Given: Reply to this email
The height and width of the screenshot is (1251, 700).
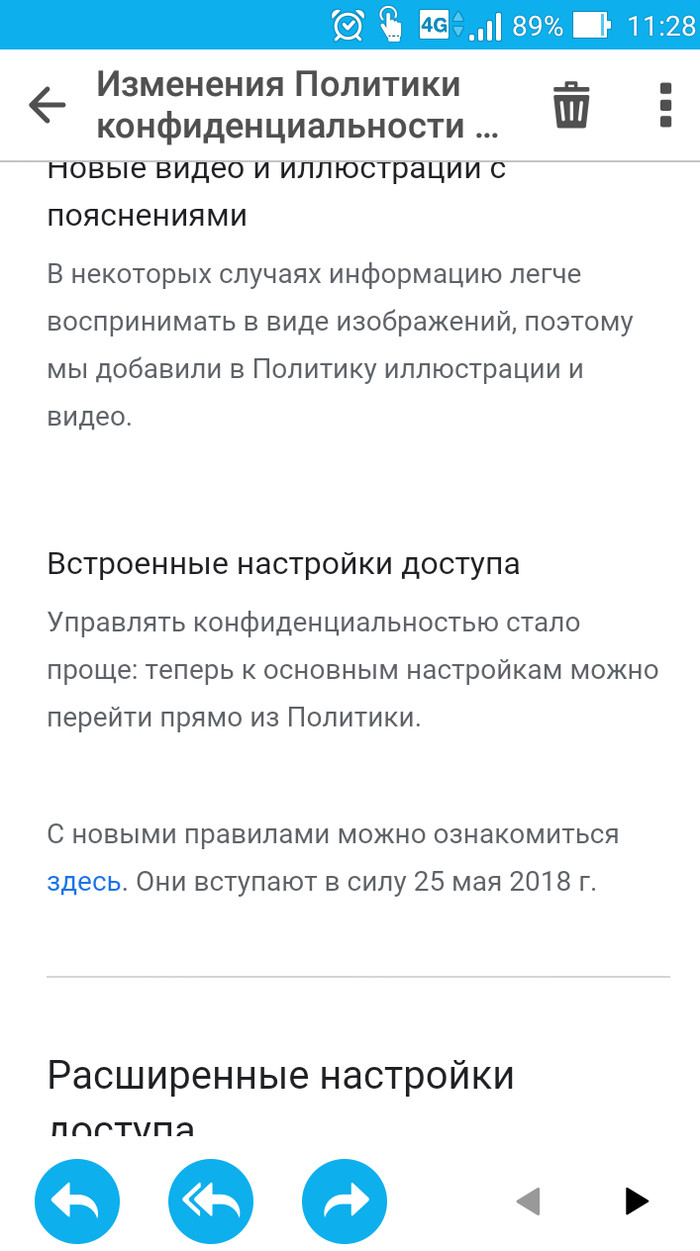Looking at the screenshot, I should click(x=77, y=1200).
